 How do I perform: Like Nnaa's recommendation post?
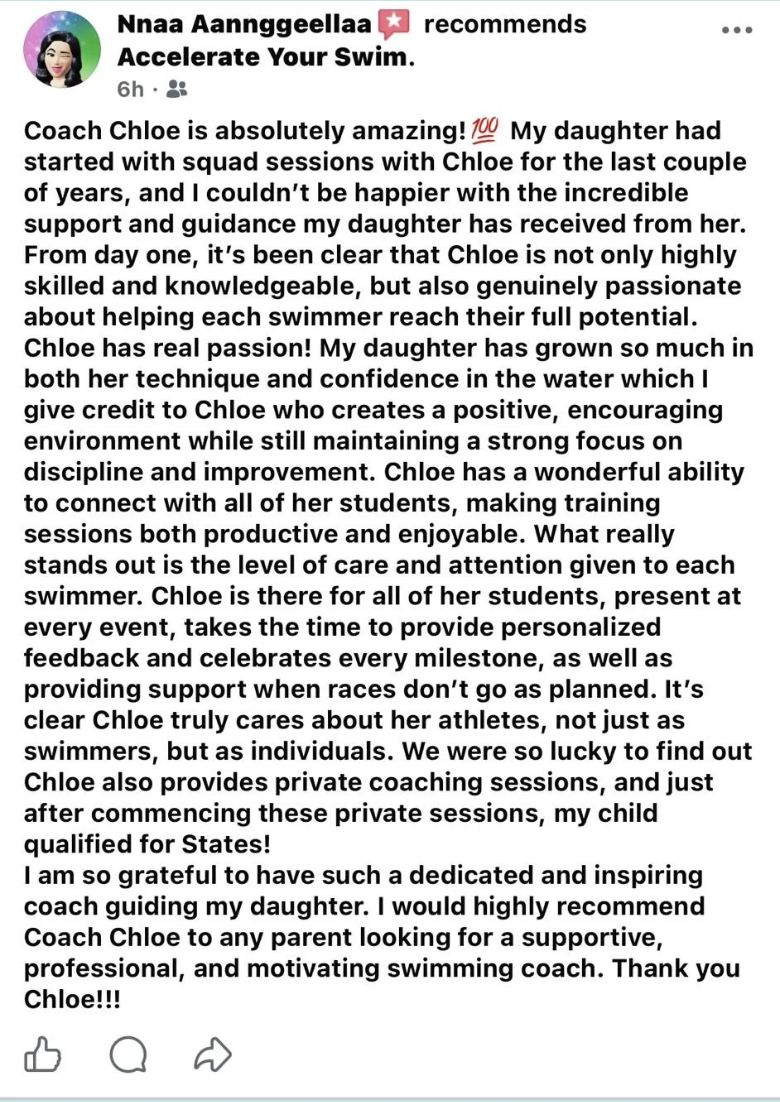(x=42, y=1054)
